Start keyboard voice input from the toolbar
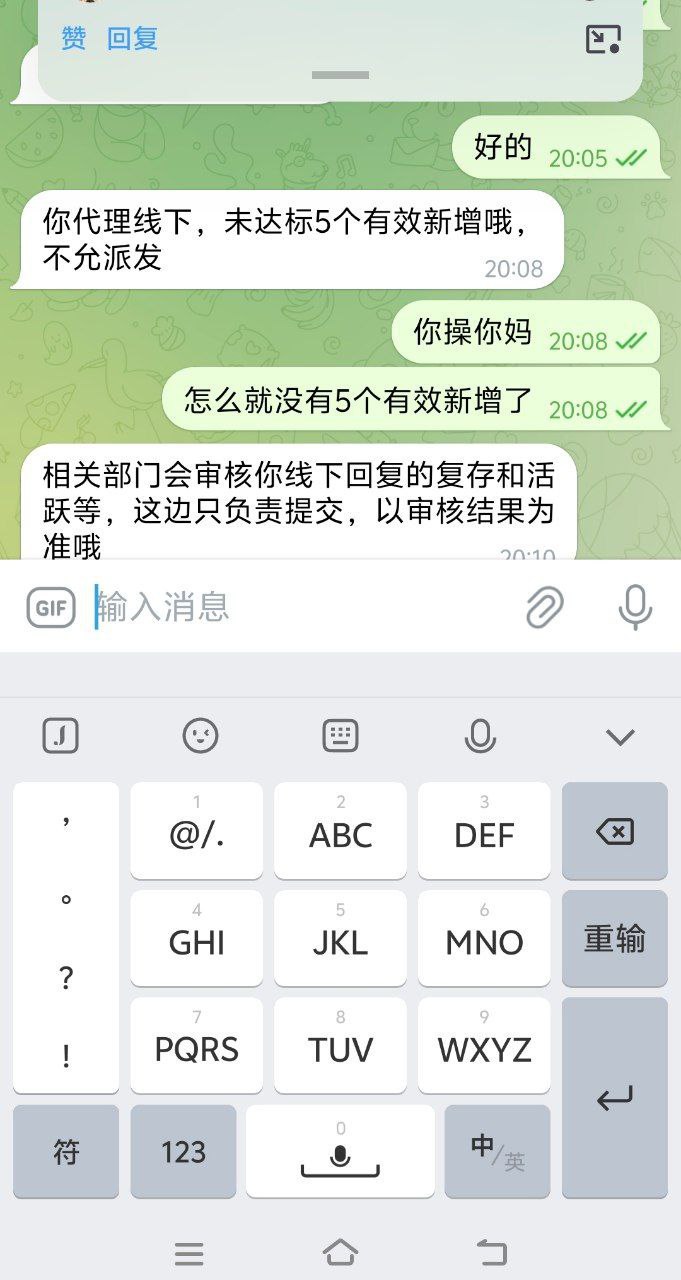This screenshot has width=681, height=1280. 480,737
